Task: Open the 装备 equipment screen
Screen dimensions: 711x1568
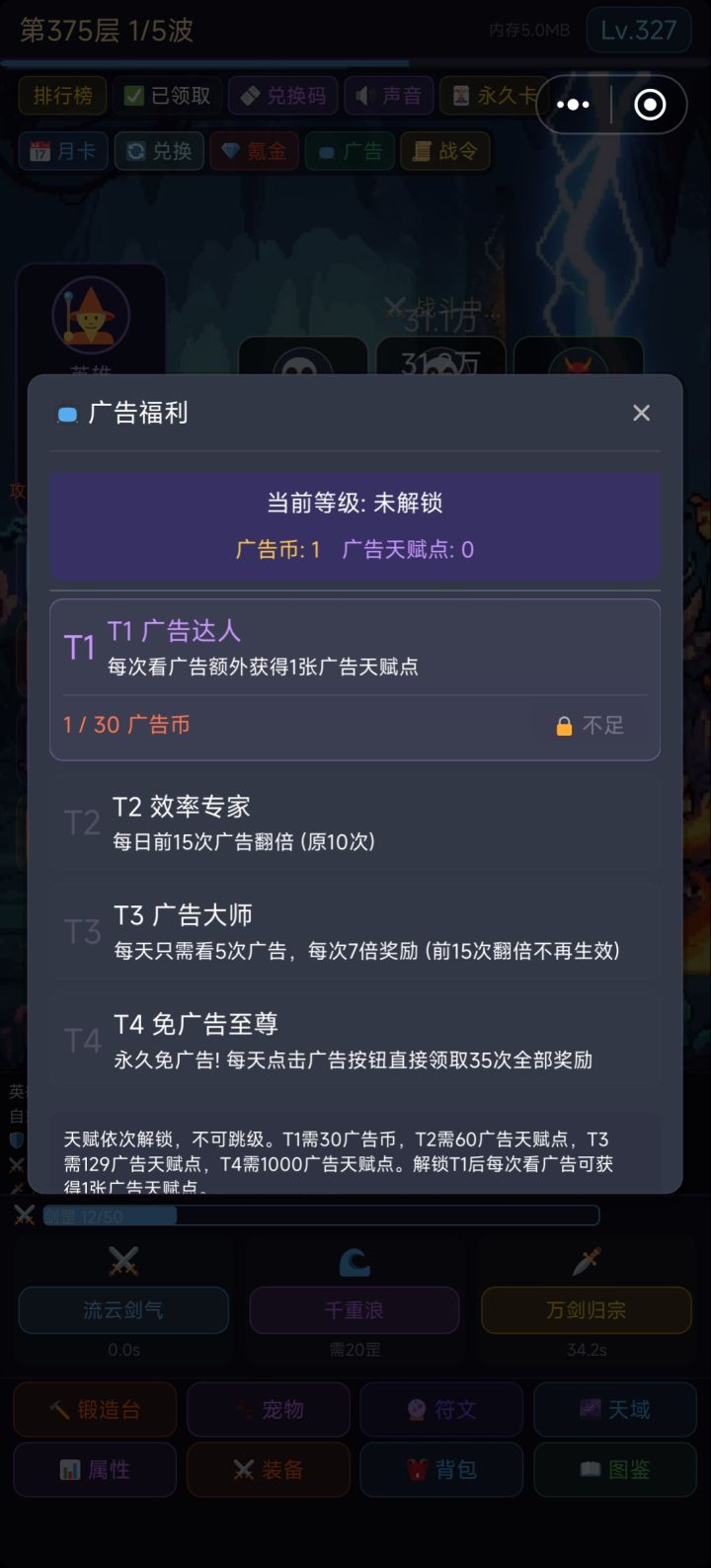Action: point(268,1469)
